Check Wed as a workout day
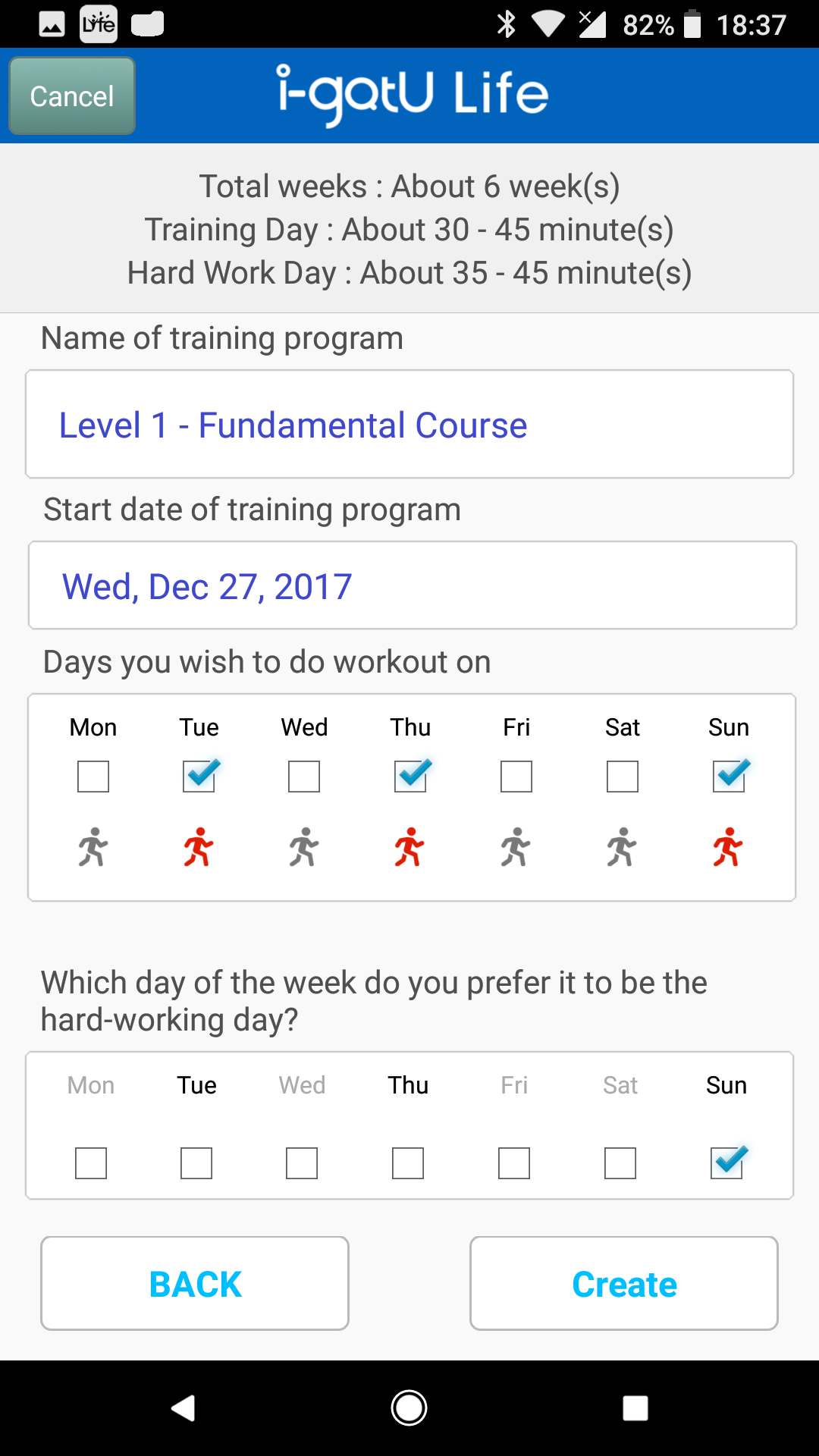This screenshot has width=819, height=1456. (x=304, y=777)
